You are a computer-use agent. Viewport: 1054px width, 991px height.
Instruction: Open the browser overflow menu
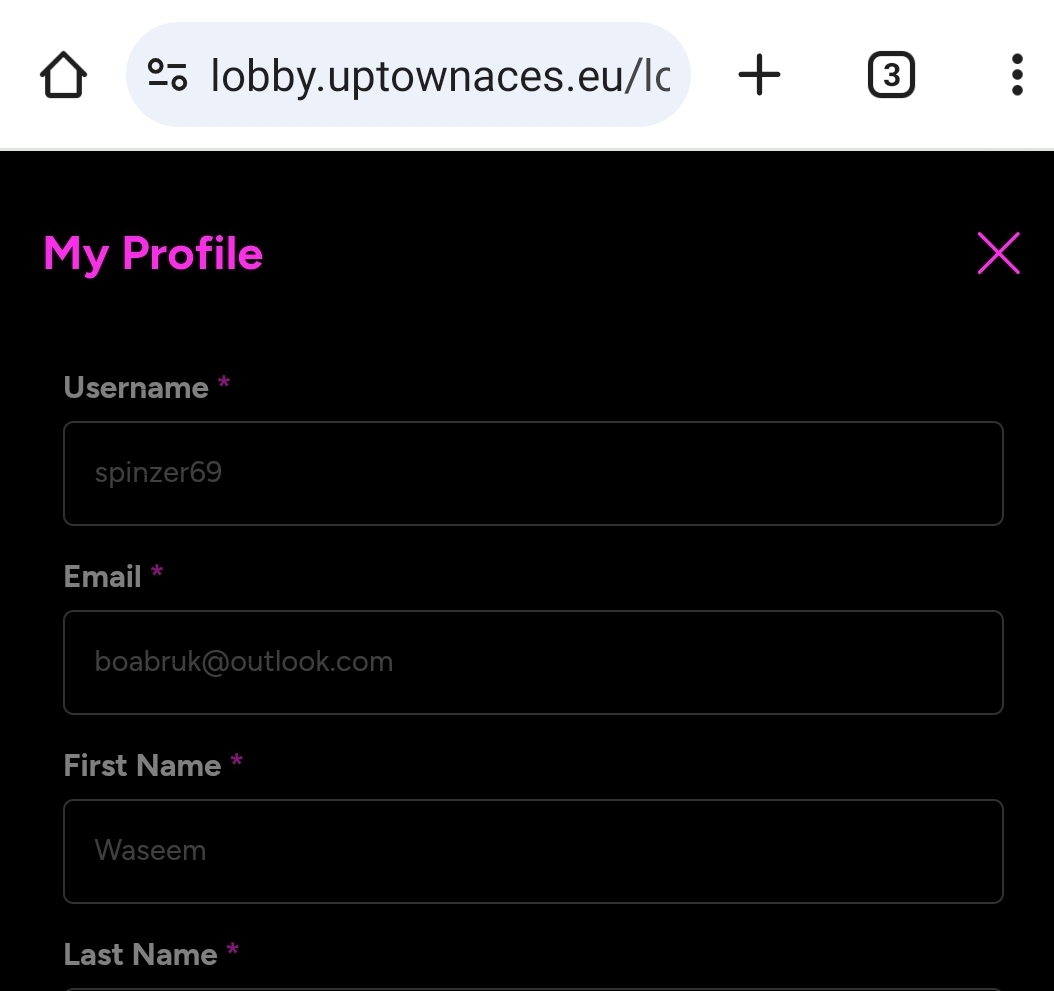coord(1017,75)
